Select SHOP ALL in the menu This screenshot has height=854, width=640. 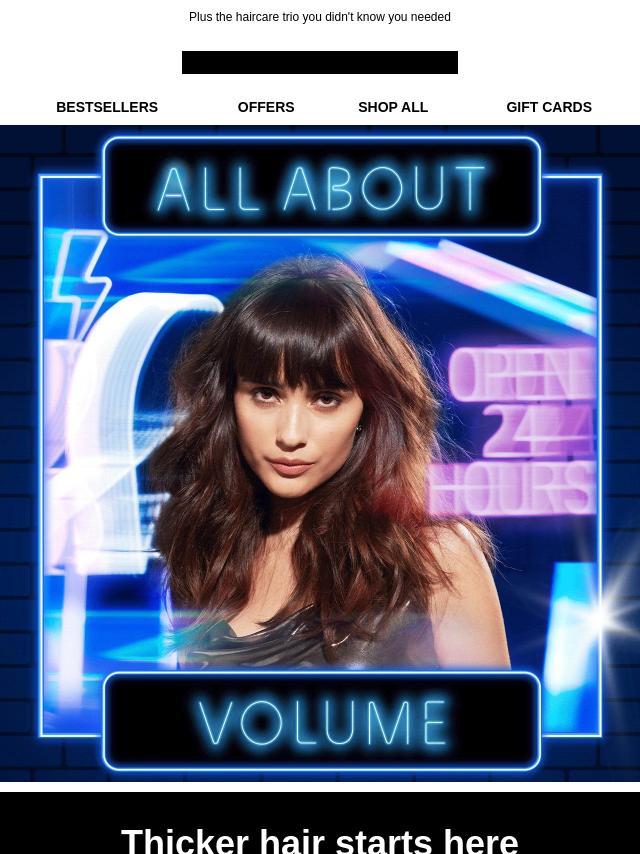tap(393, 107)
